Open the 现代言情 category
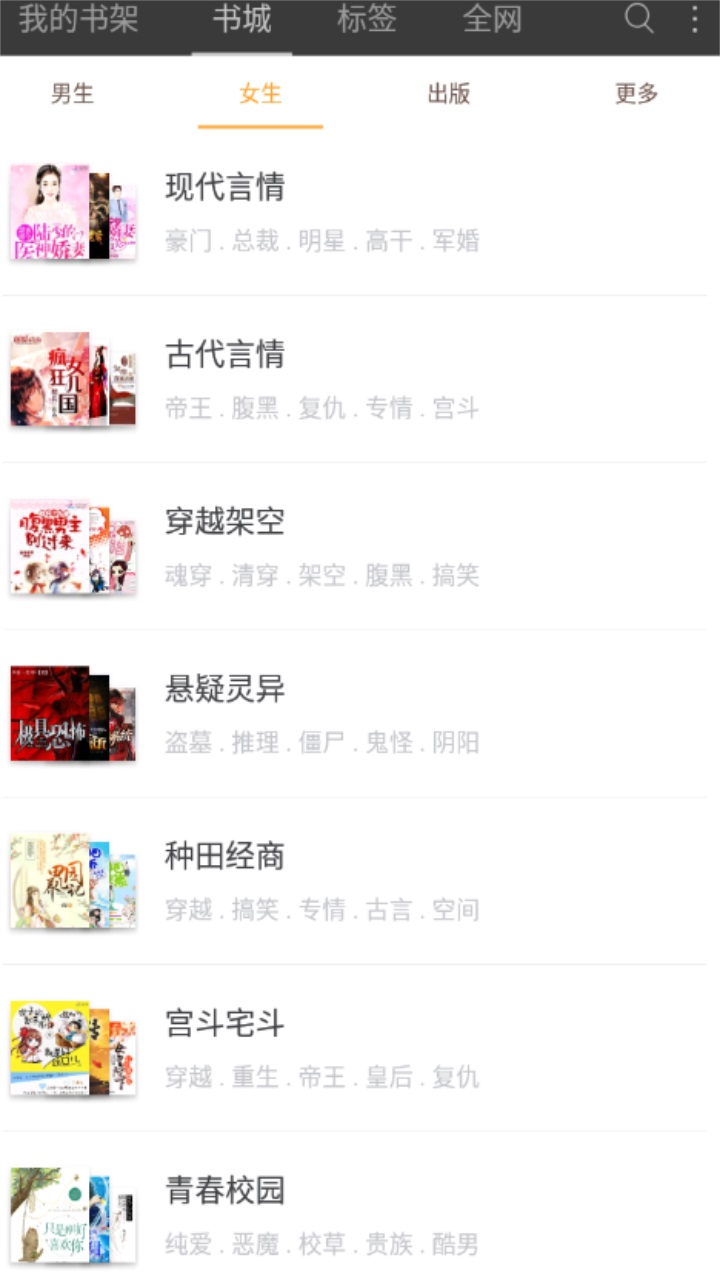The width and height of the screenshot is (720, 1280). pos(360,212)
